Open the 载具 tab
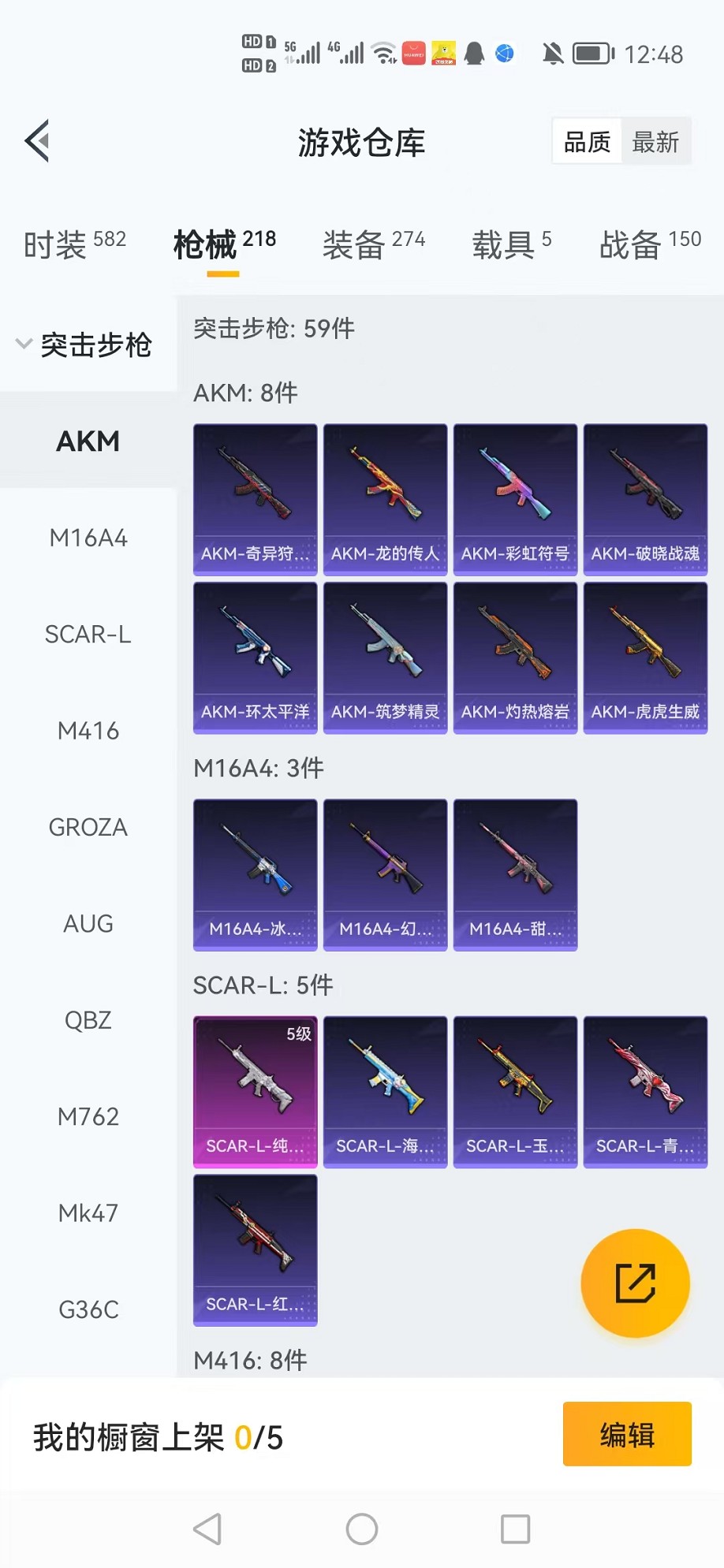 point(511,244)
